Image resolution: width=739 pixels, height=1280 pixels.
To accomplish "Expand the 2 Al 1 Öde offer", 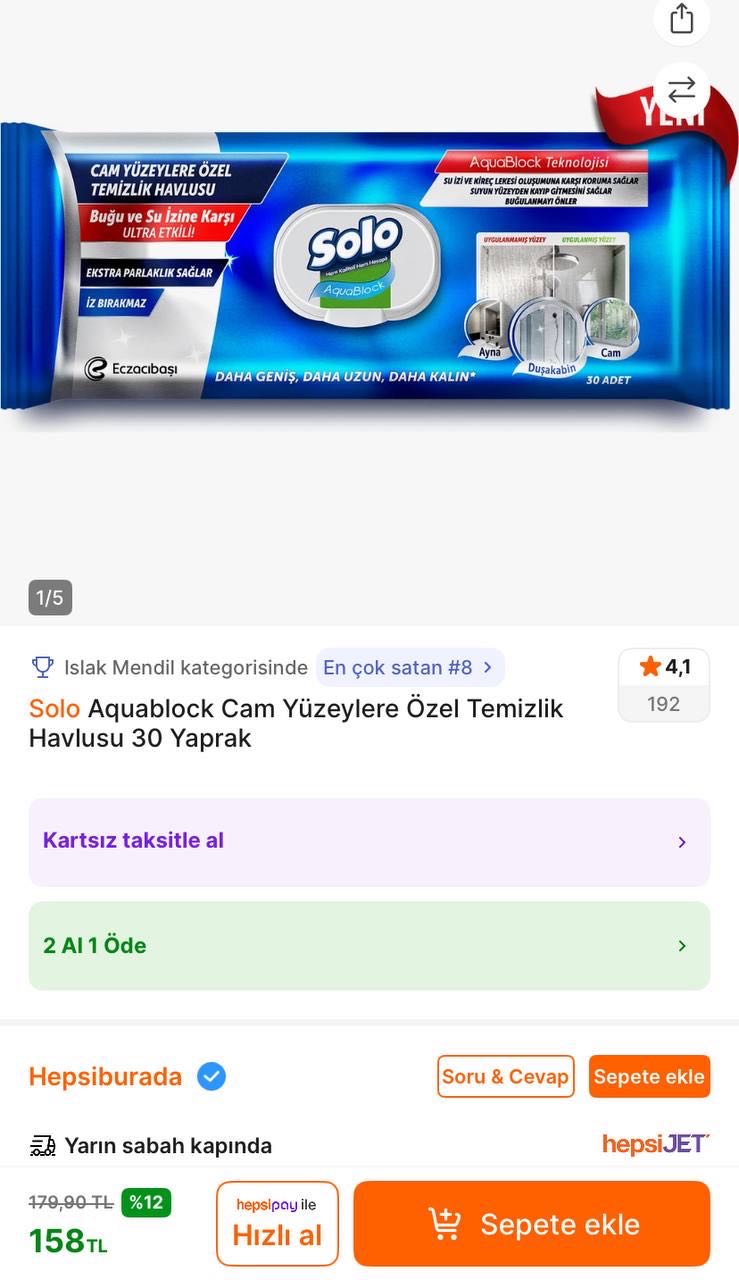I will tap(369, 946).
